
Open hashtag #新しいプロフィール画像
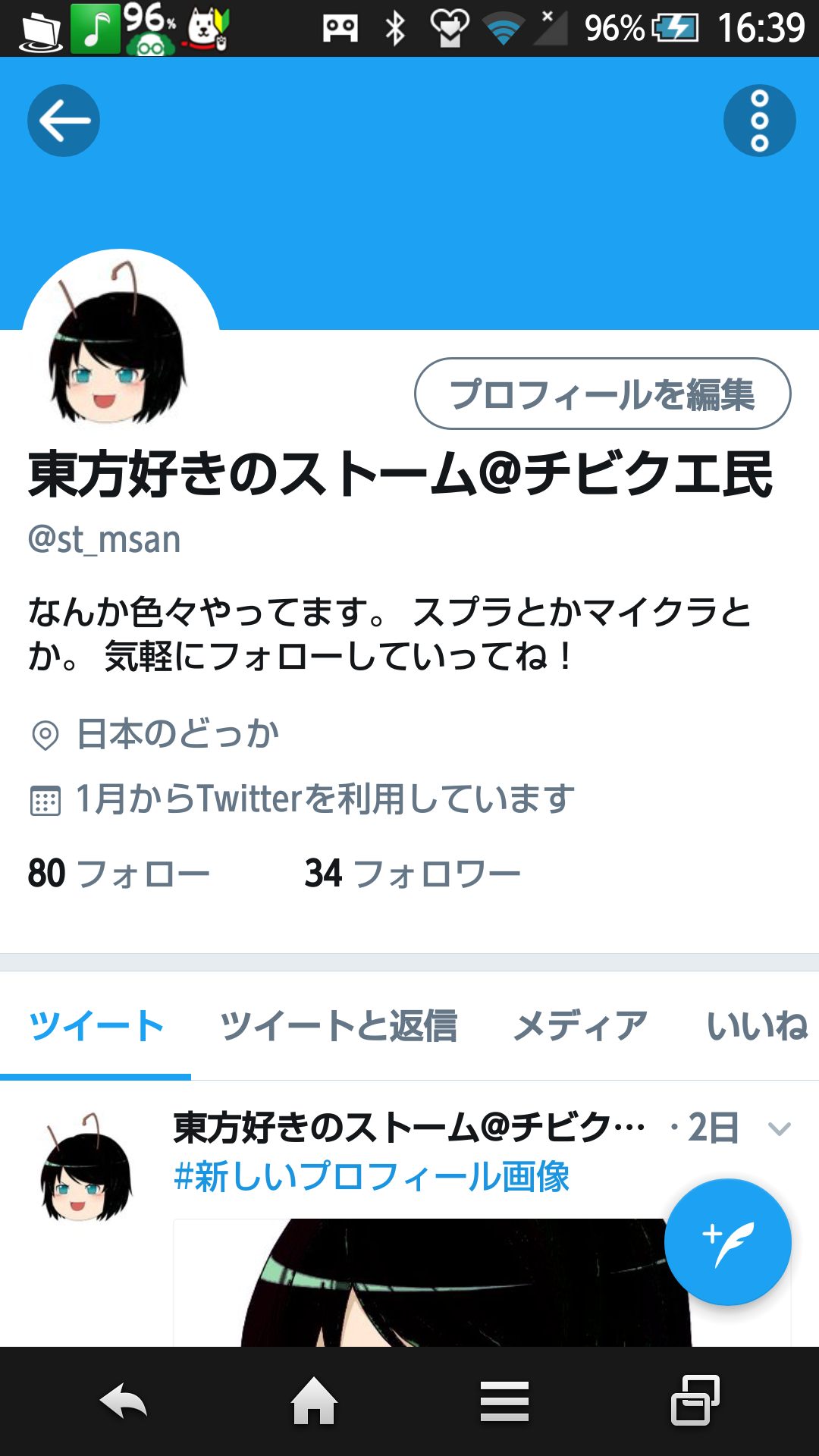point(372,1176)
